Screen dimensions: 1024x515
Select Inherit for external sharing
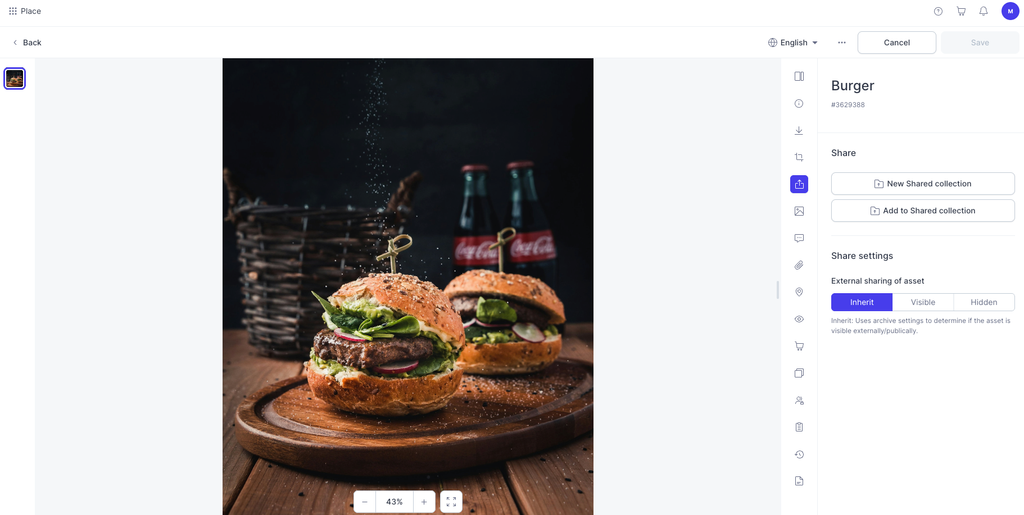tap(862, 302)
